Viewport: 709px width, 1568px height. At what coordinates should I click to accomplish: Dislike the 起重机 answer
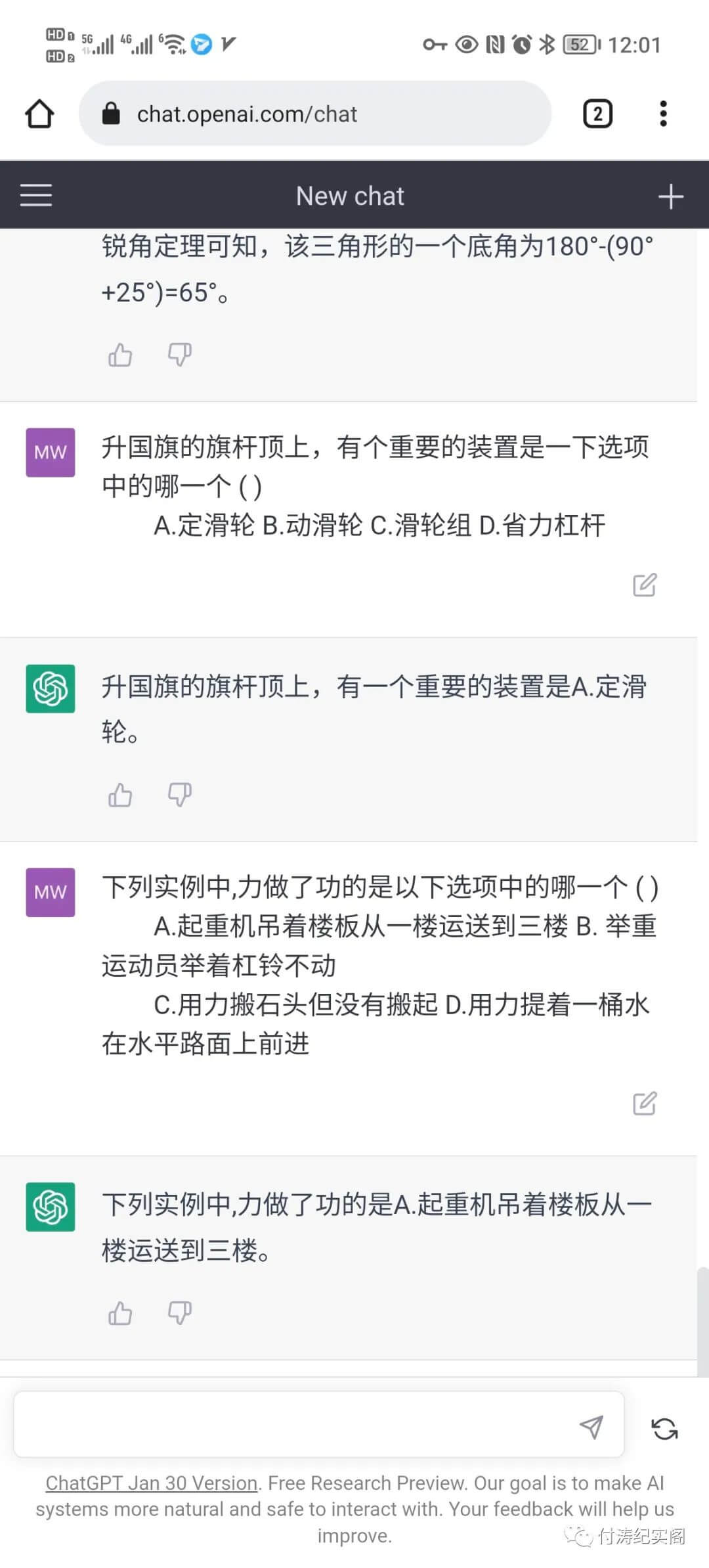pyautogui.click(x=179, y=1314)
